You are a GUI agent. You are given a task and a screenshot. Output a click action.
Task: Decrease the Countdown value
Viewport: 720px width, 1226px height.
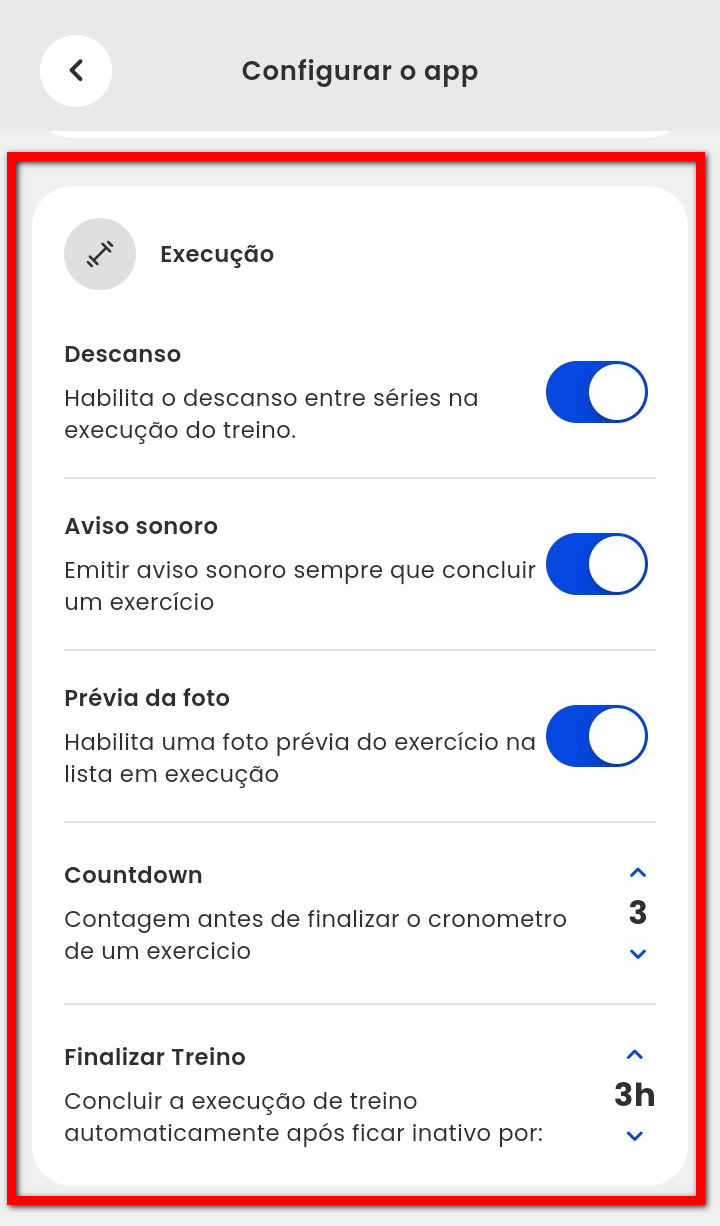pyautogui.click(x=638, y=954)
